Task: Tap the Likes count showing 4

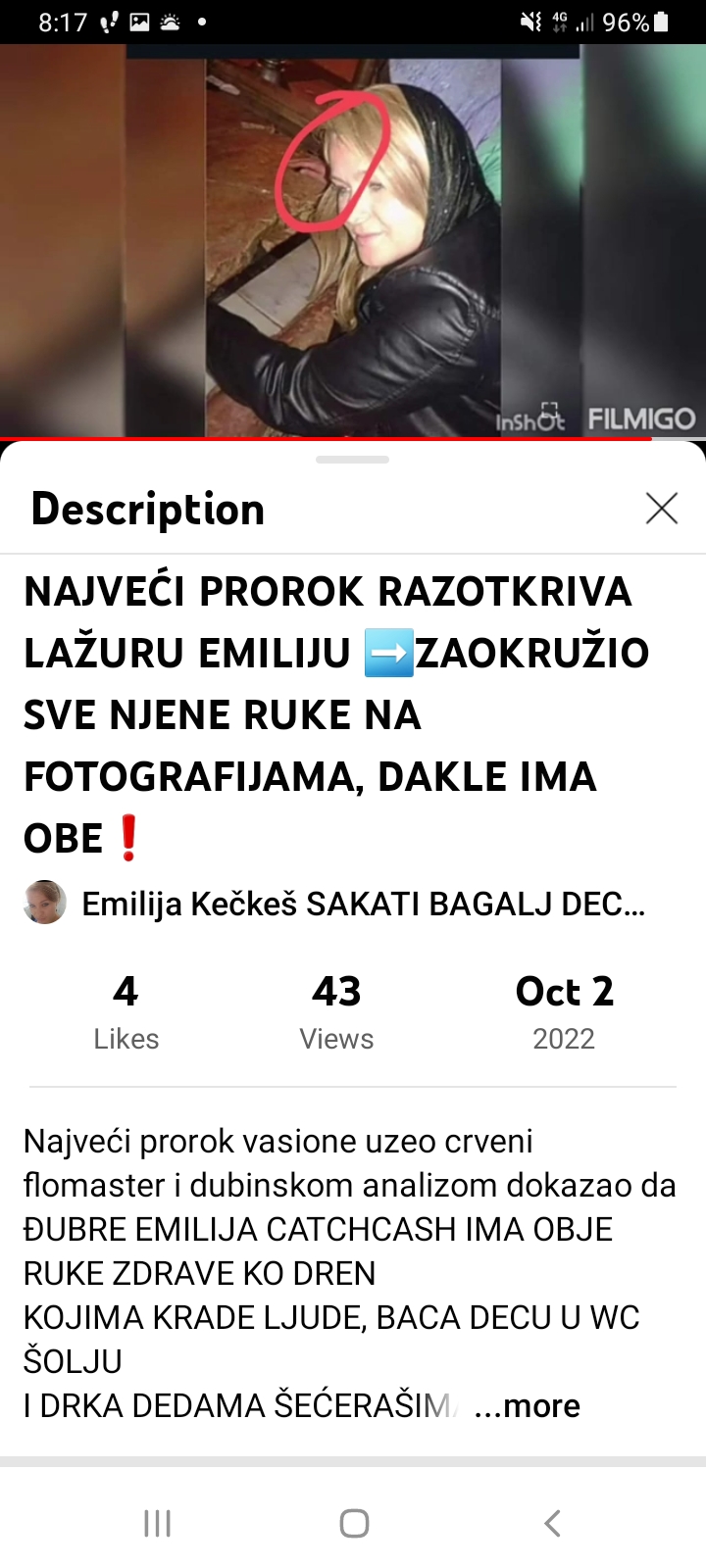Action: 126,1007
